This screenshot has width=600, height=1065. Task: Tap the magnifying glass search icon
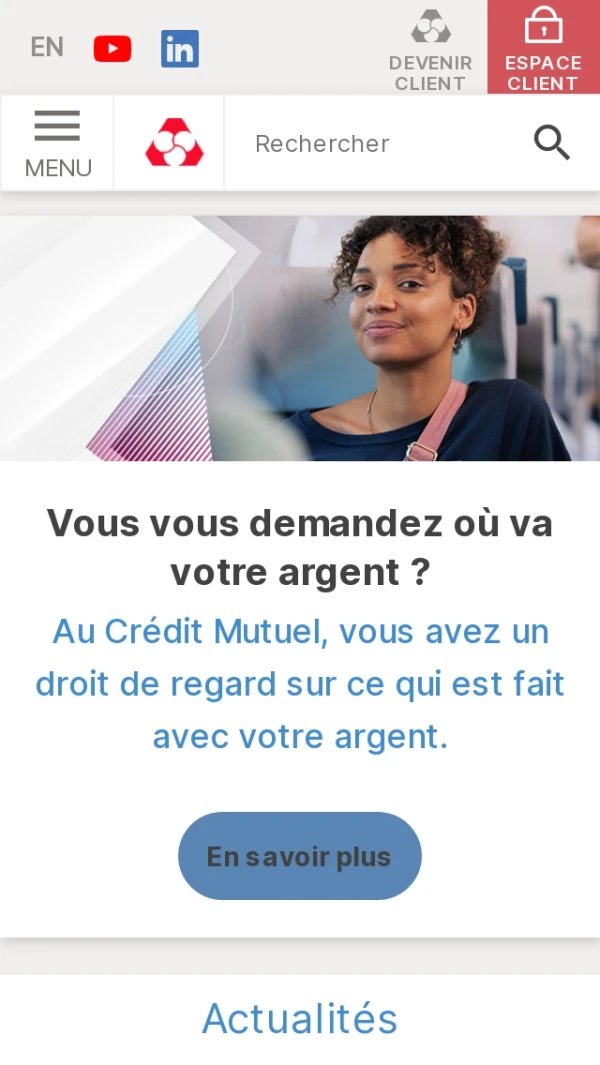(551, 143)
